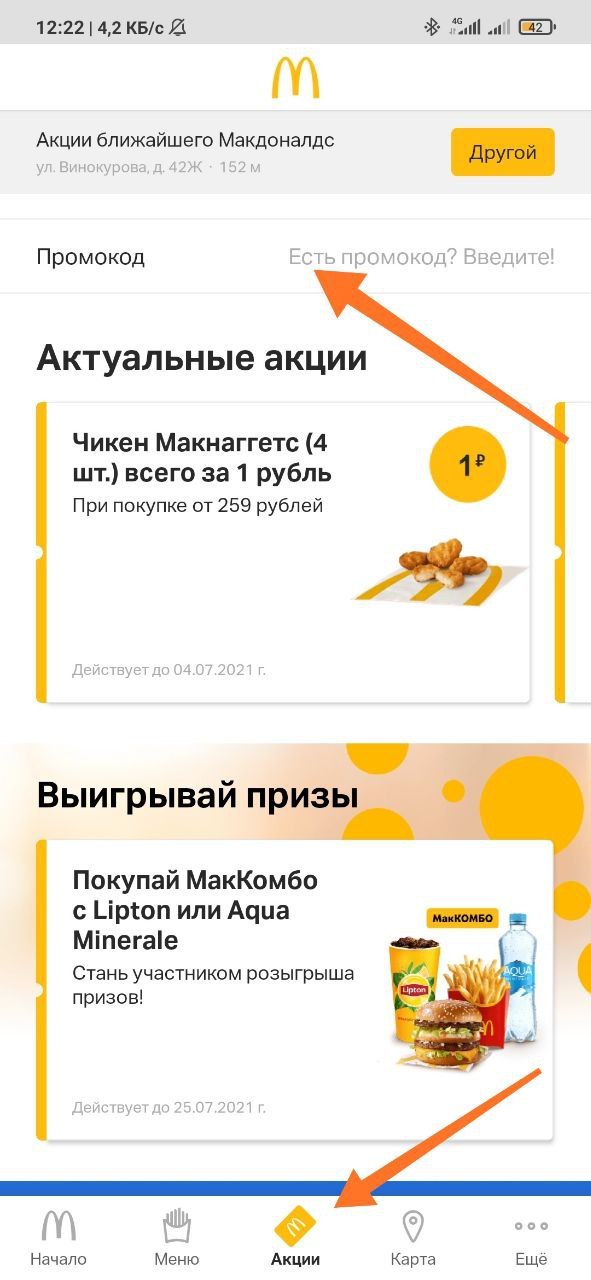Select the Акции tab

(295, 1238)
